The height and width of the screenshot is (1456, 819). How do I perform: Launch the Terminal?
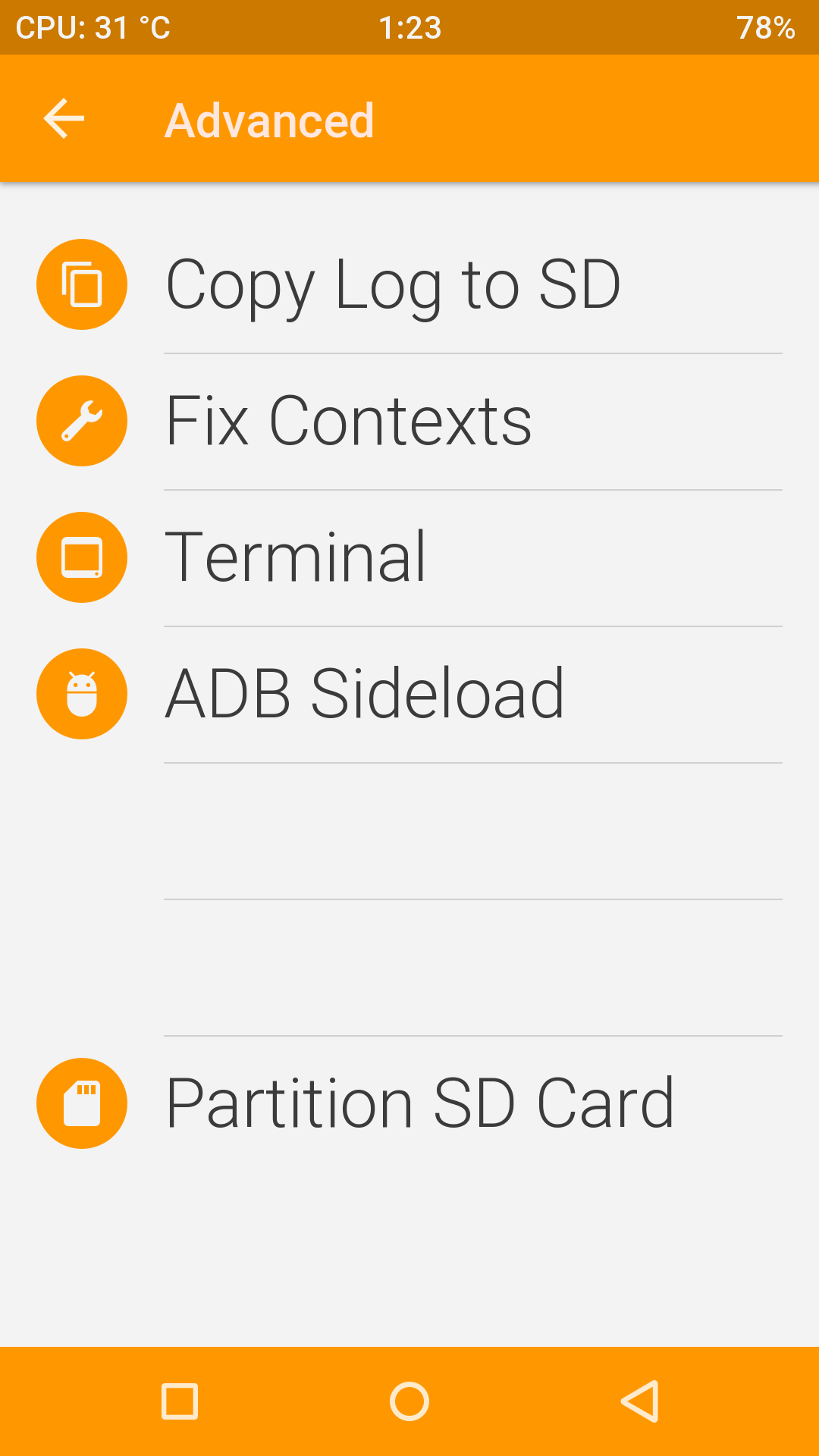coord(296,558)
